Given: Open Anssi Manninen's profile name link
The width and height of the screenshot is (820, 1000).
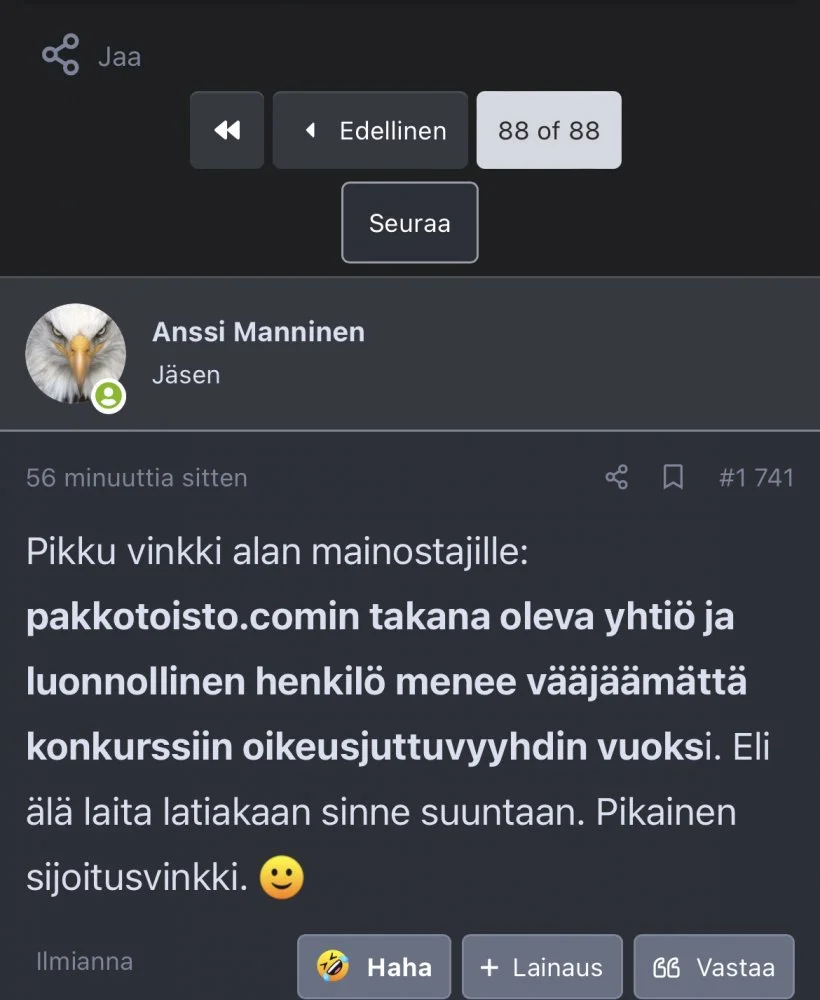Looking at the screenshot, I should coord(258,332).
